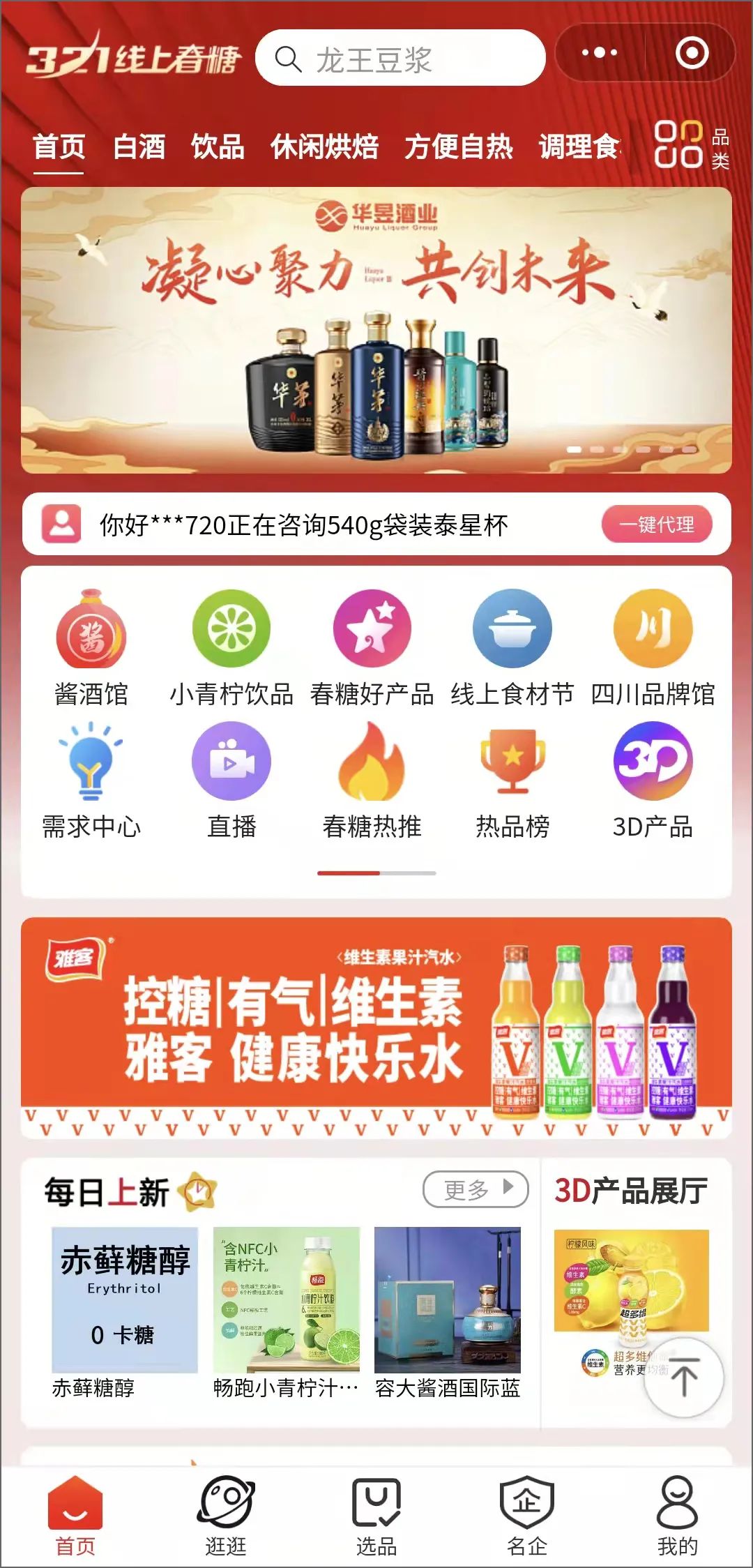Switch to the 选品 bottom tab
The image size is (753, 1568).
click(x=376, y=1516)
